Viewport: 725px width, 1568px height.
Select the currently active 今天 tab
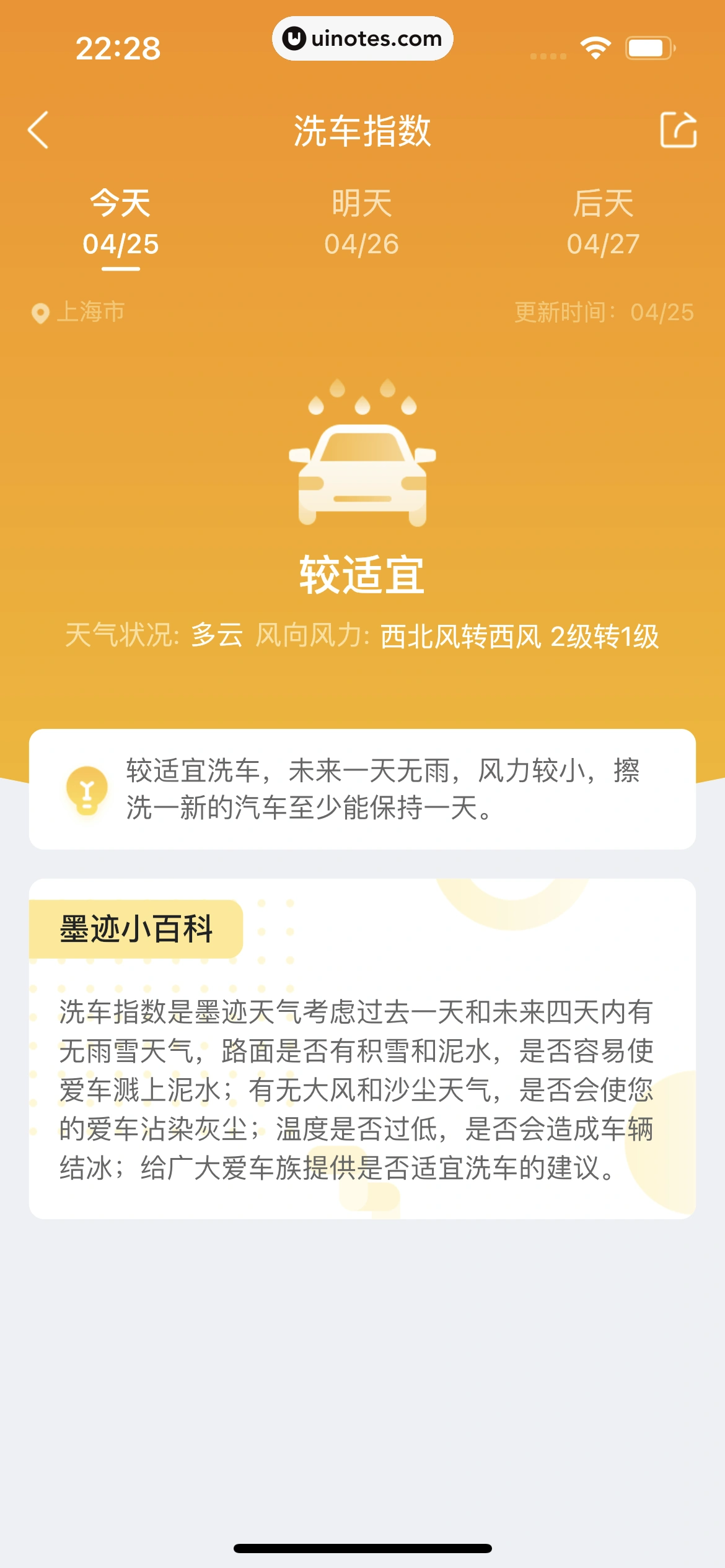point(121,223)
